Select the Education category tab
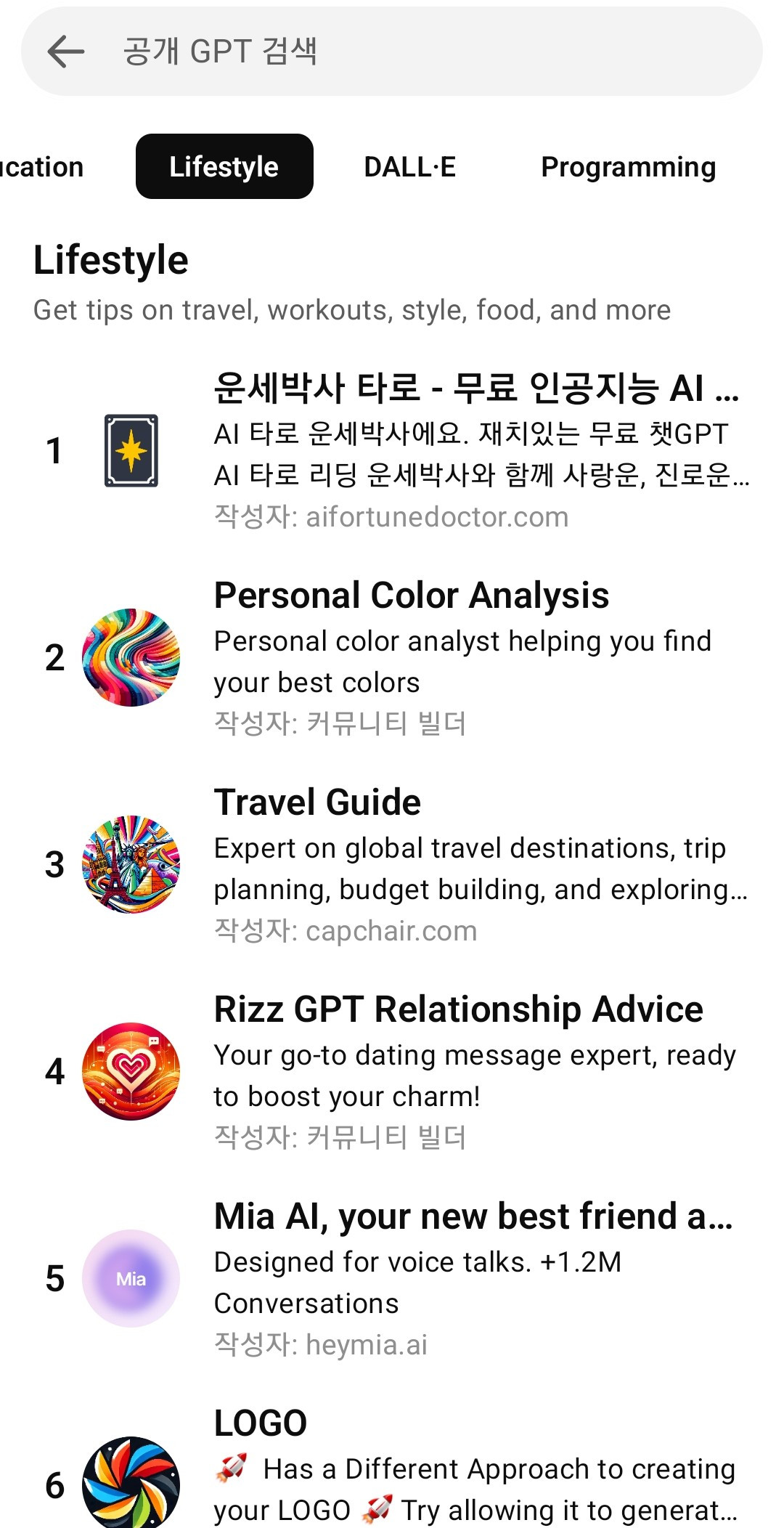The height and width of the screenshot is (1528, 784). click(x=41, y=166)
